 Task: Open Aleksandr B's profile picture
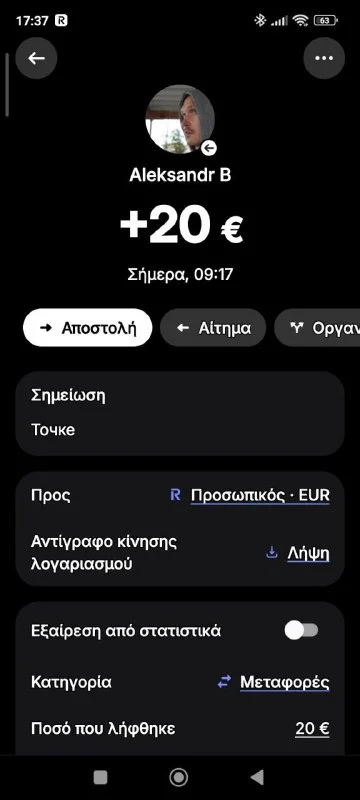coord(181,119)
